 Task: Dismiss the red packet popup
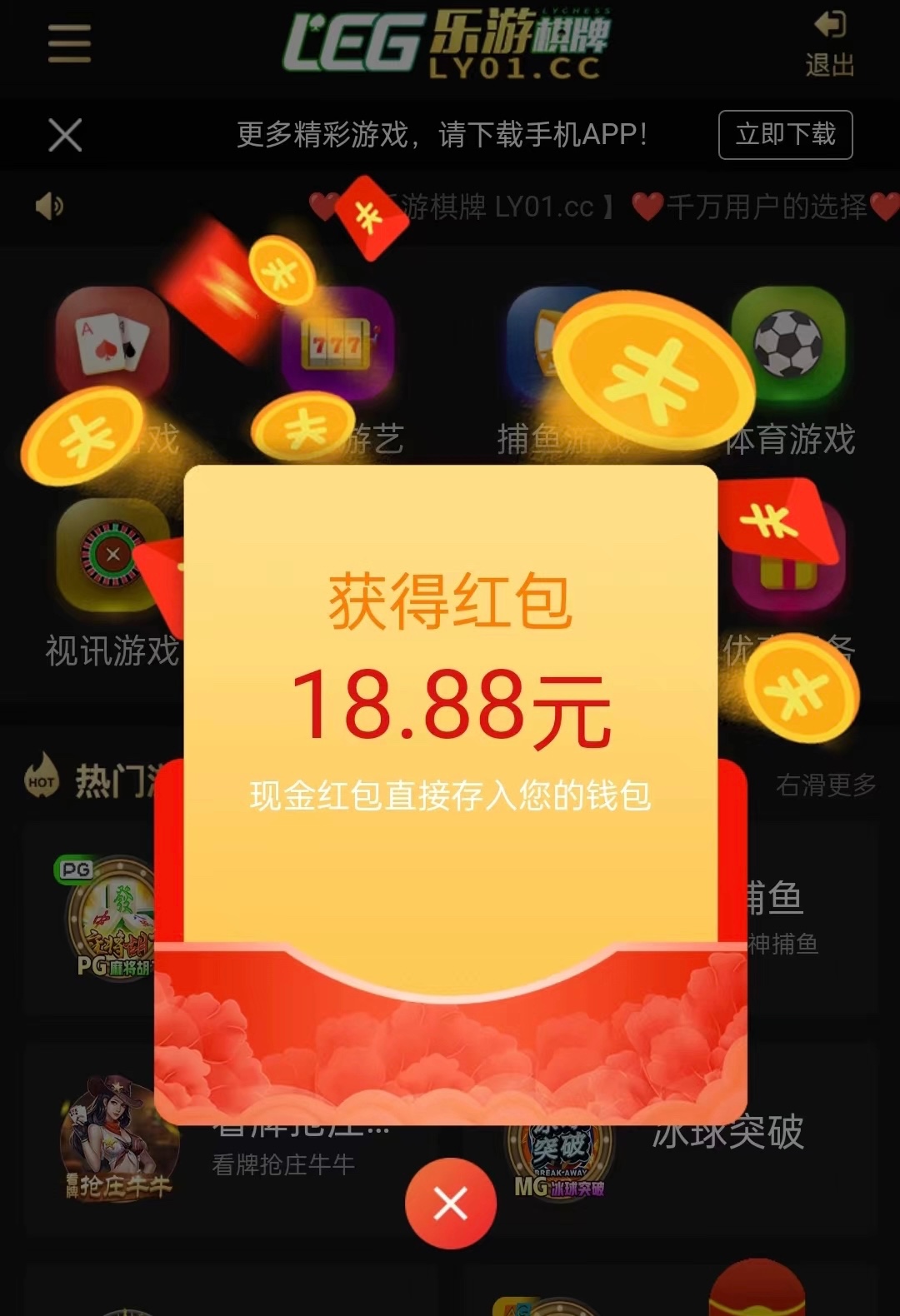(x=450, y=1204)
